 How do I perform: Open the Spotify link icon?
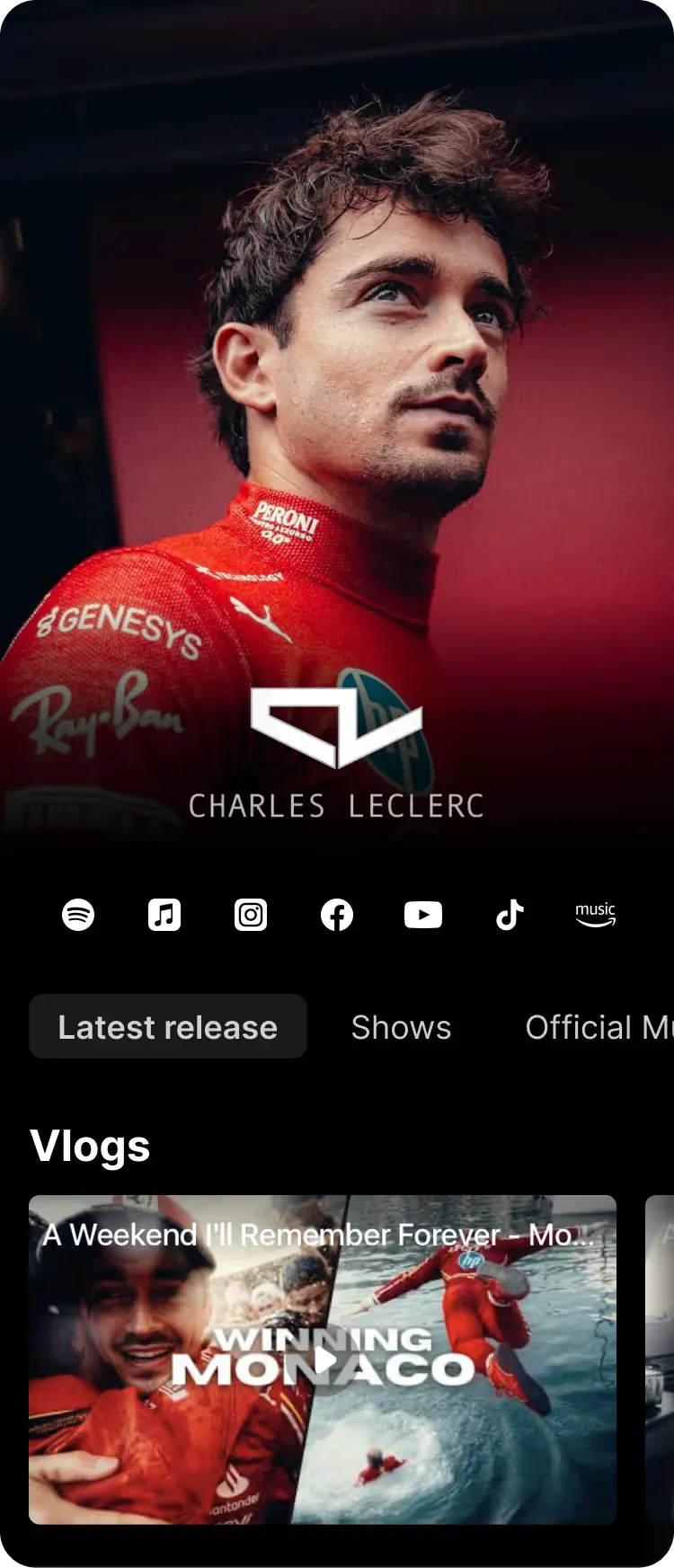pos(78,915)
